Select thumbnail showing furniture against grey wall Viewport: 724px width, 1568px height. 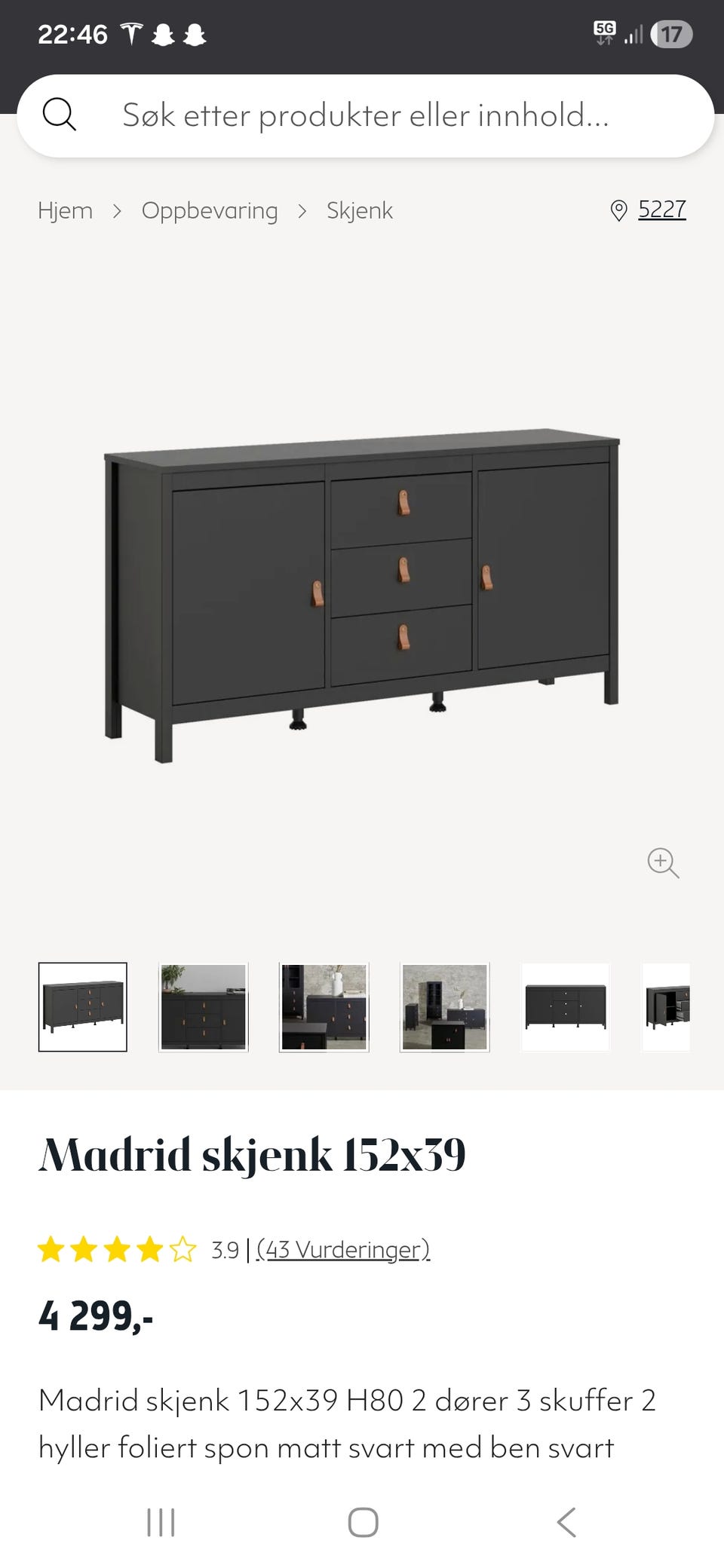[x=445, y=1006]
